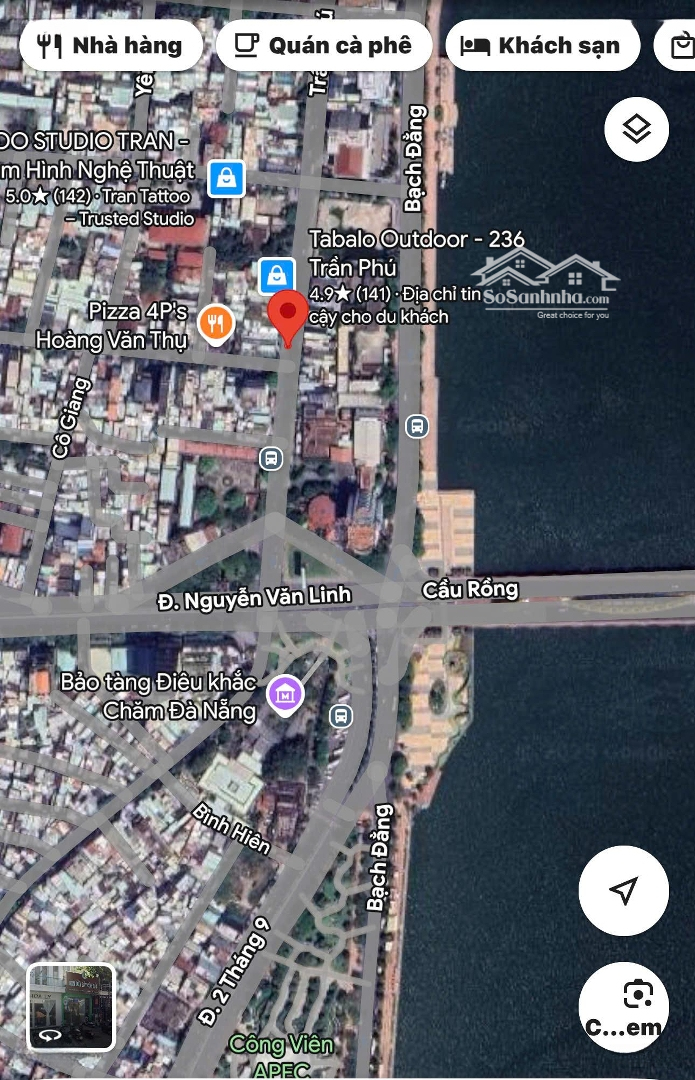Show Khách sạn on the map
The height and width of the screenshot is (1080, 695).
pyautogui.click(x=542, y=45)
